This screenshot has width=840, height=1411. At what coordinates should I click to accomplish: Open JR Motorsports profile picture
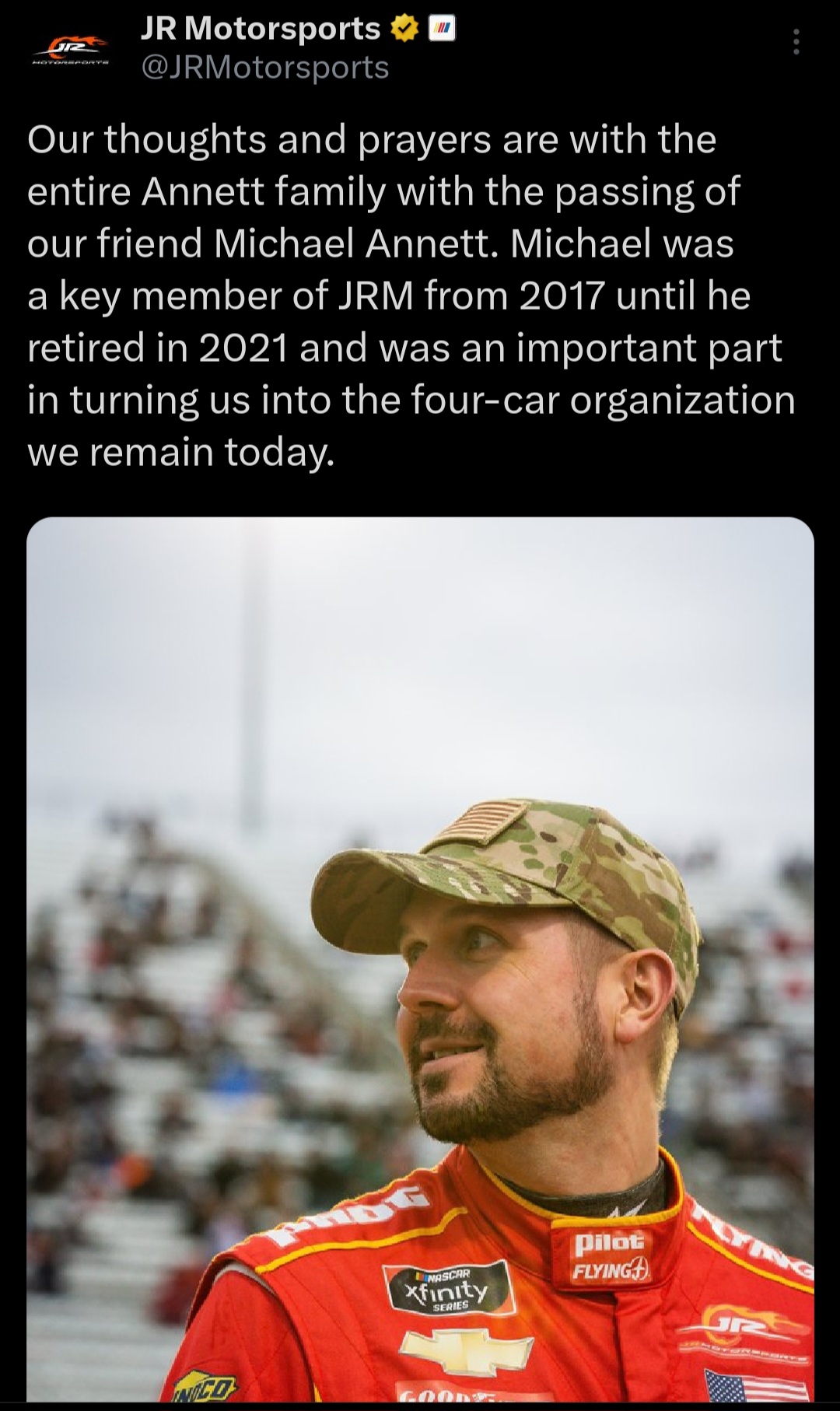(x=70, y=49)
